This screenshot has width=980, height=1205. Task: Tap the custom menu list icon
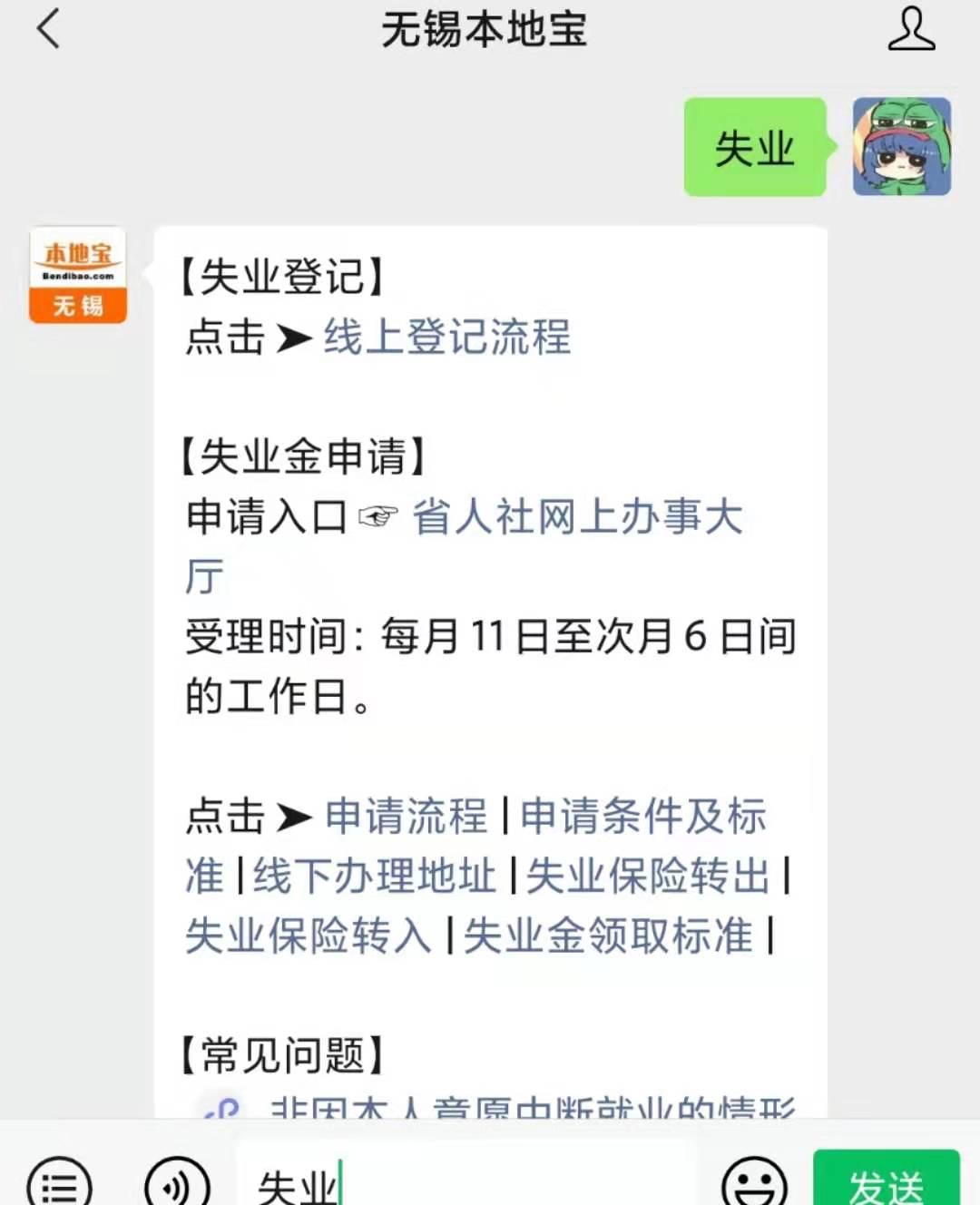(x=57, y=1181)
